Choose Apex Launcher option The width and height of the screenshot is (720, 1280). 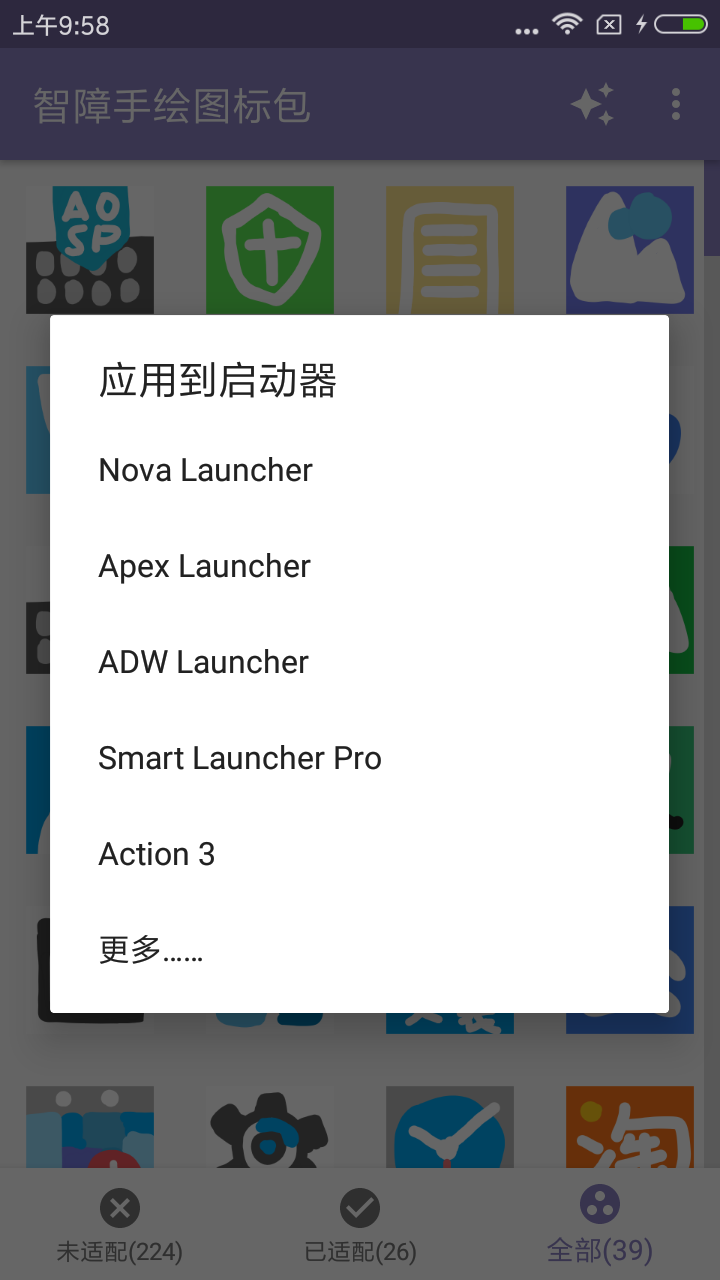(205, 566)
